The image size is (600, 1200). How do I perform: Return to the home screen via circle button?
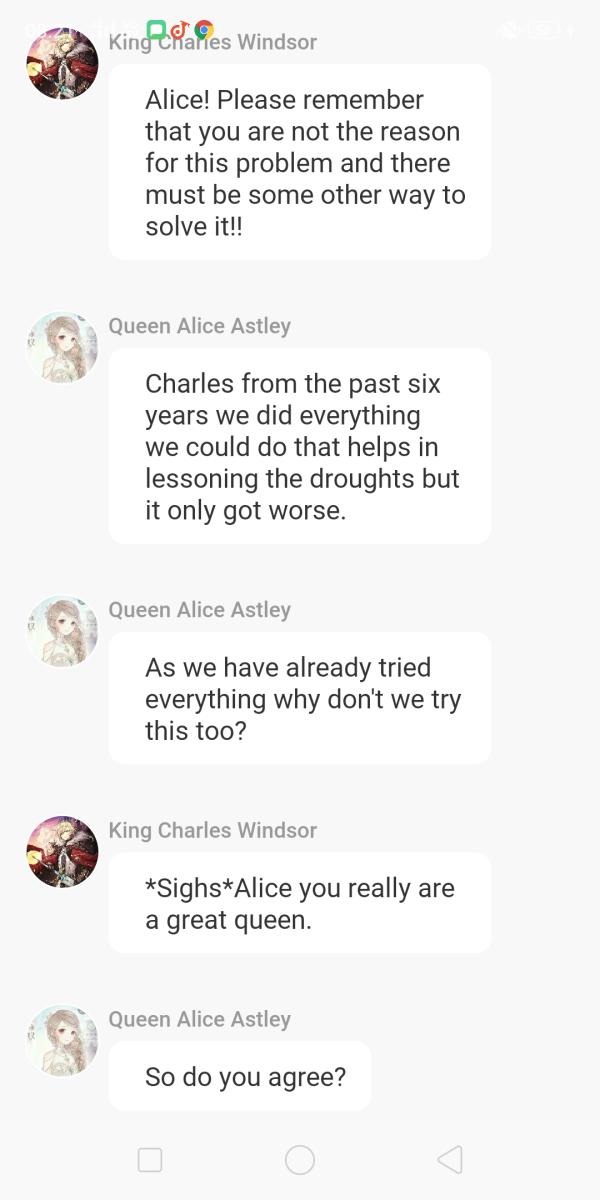pyautogui.click(x=300, y=1159)
